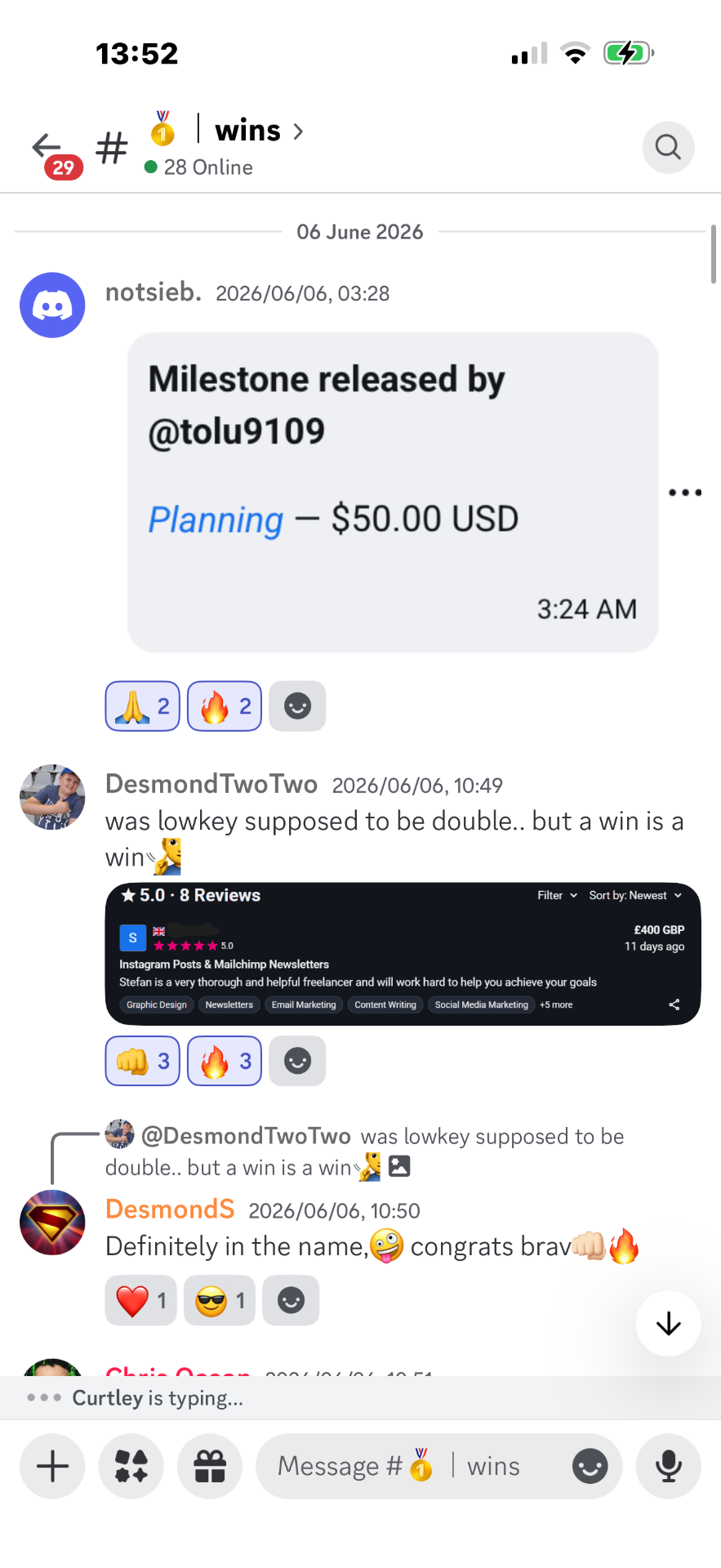Open the plus attachment button

coord(52,1467)
